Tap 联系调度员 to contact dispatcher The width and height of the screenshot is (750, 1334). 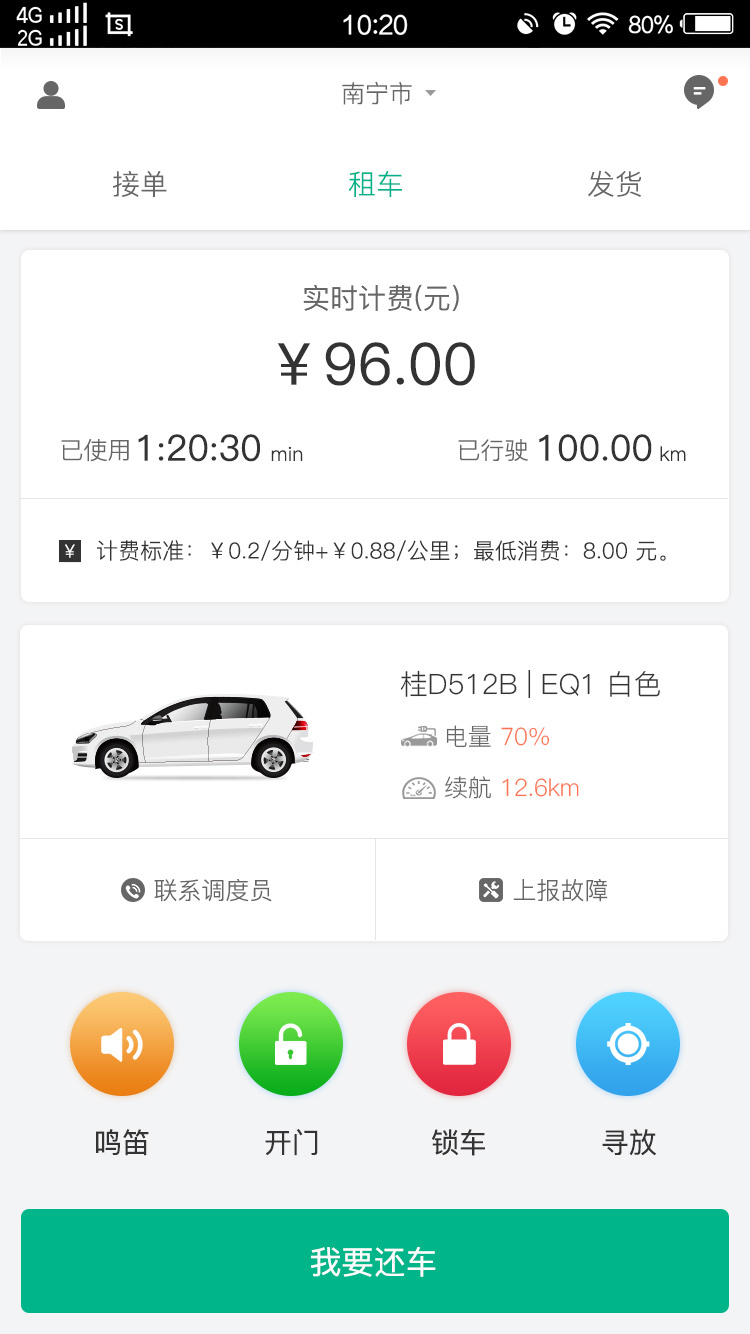[x=197, y=890]
